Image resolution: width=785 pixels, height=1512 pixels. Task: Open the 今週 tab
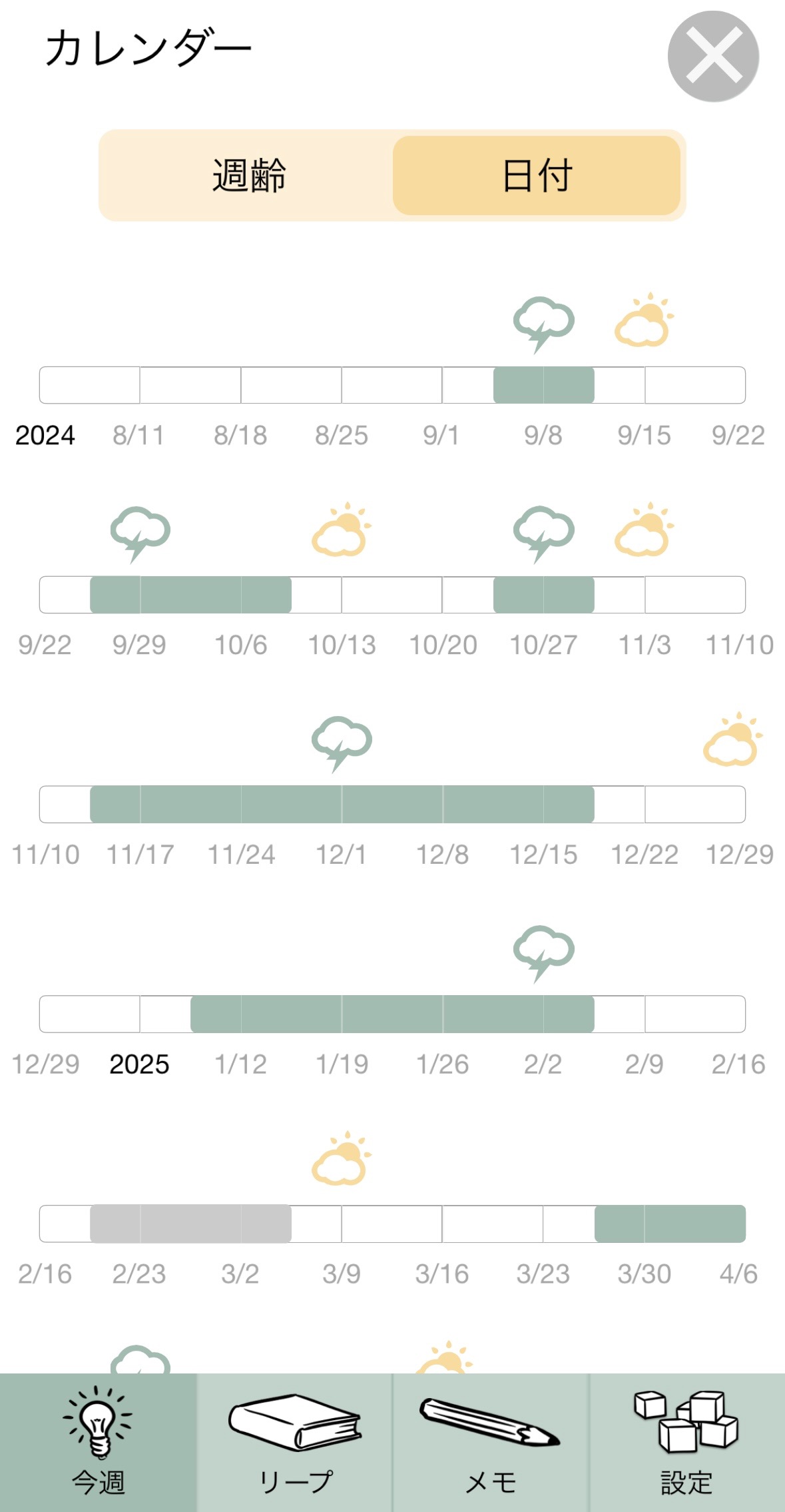coord(98,1443)
